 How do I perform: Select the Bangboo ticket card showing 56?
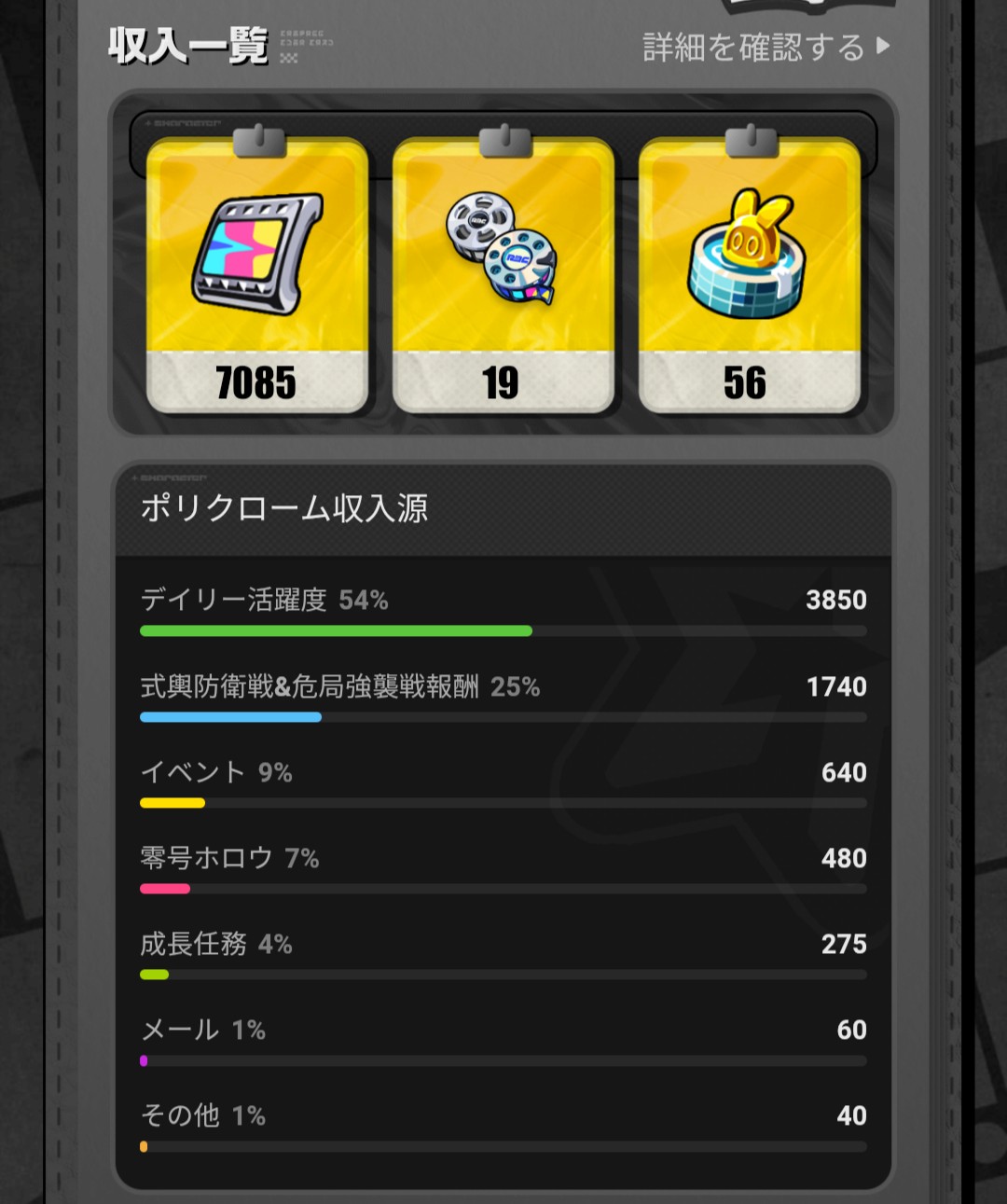[749, 275]
